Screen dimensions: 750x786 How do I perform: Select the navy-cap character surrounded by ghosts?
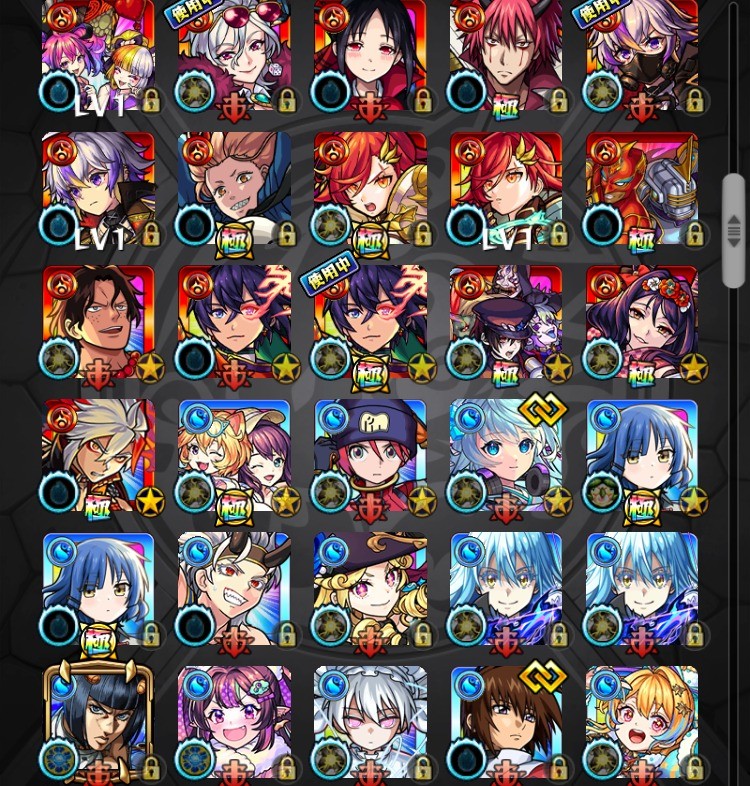click(506, 322)
